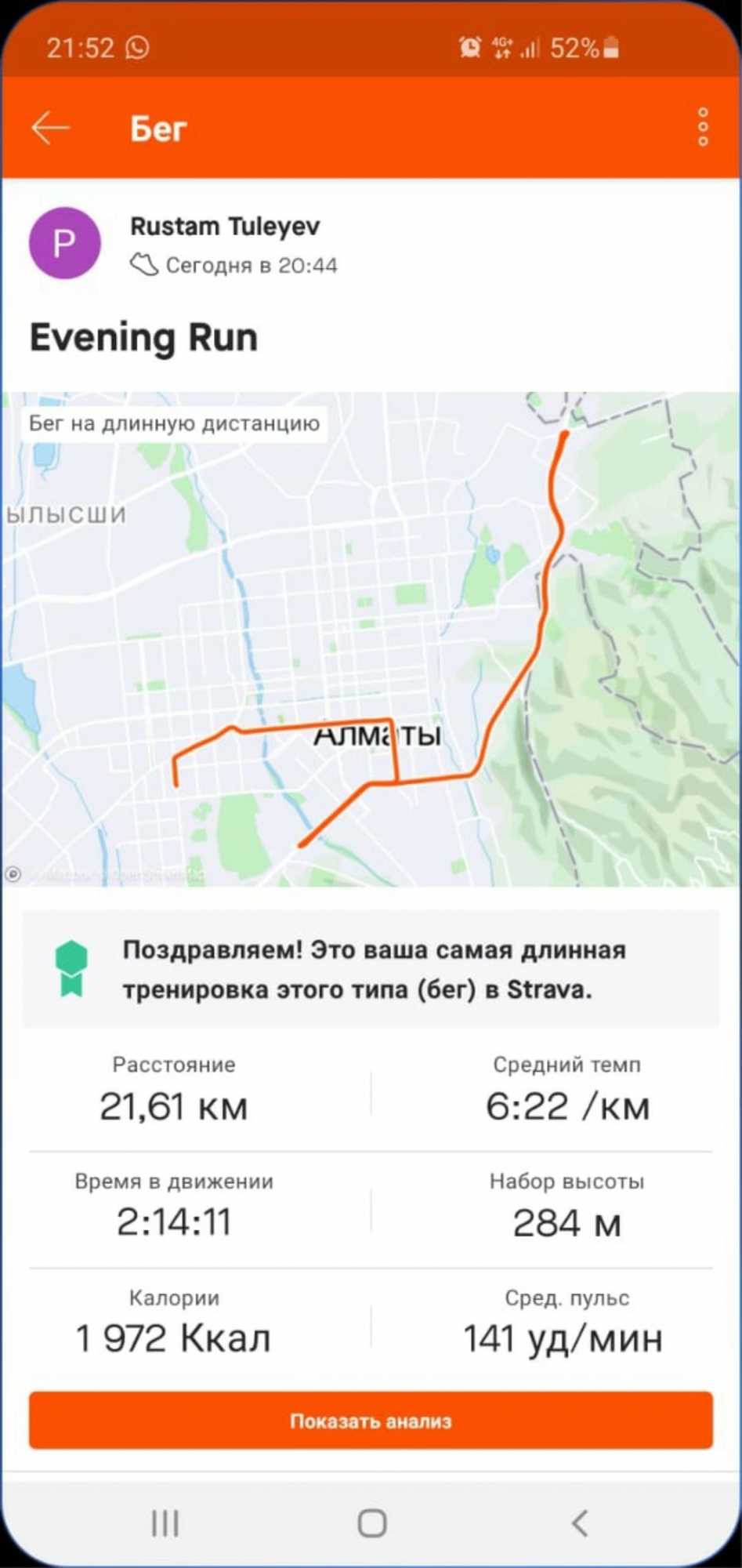Go back using the top arrow
The height and width of the screenshot is (1568, 742).
51,128
